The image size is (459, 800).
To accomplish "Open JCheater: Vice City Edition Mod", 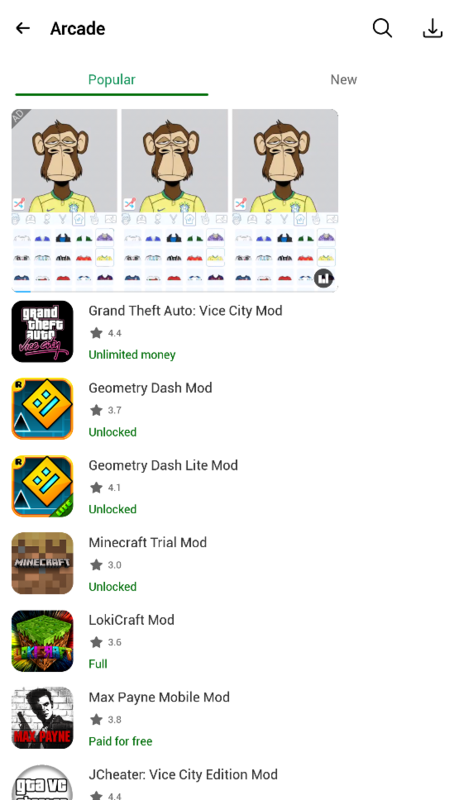I will [230, 781].
